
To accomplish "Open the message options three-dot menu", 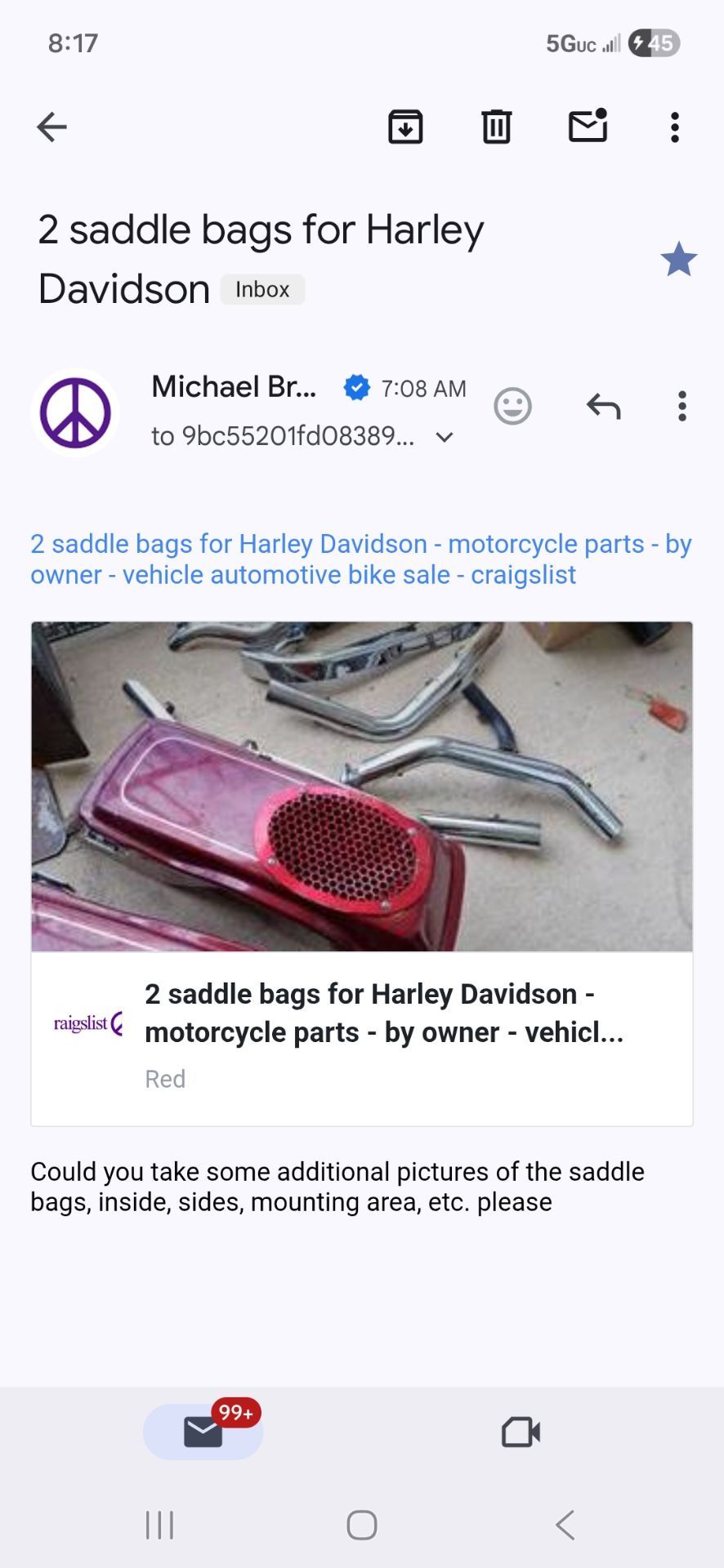I will 682,406.
